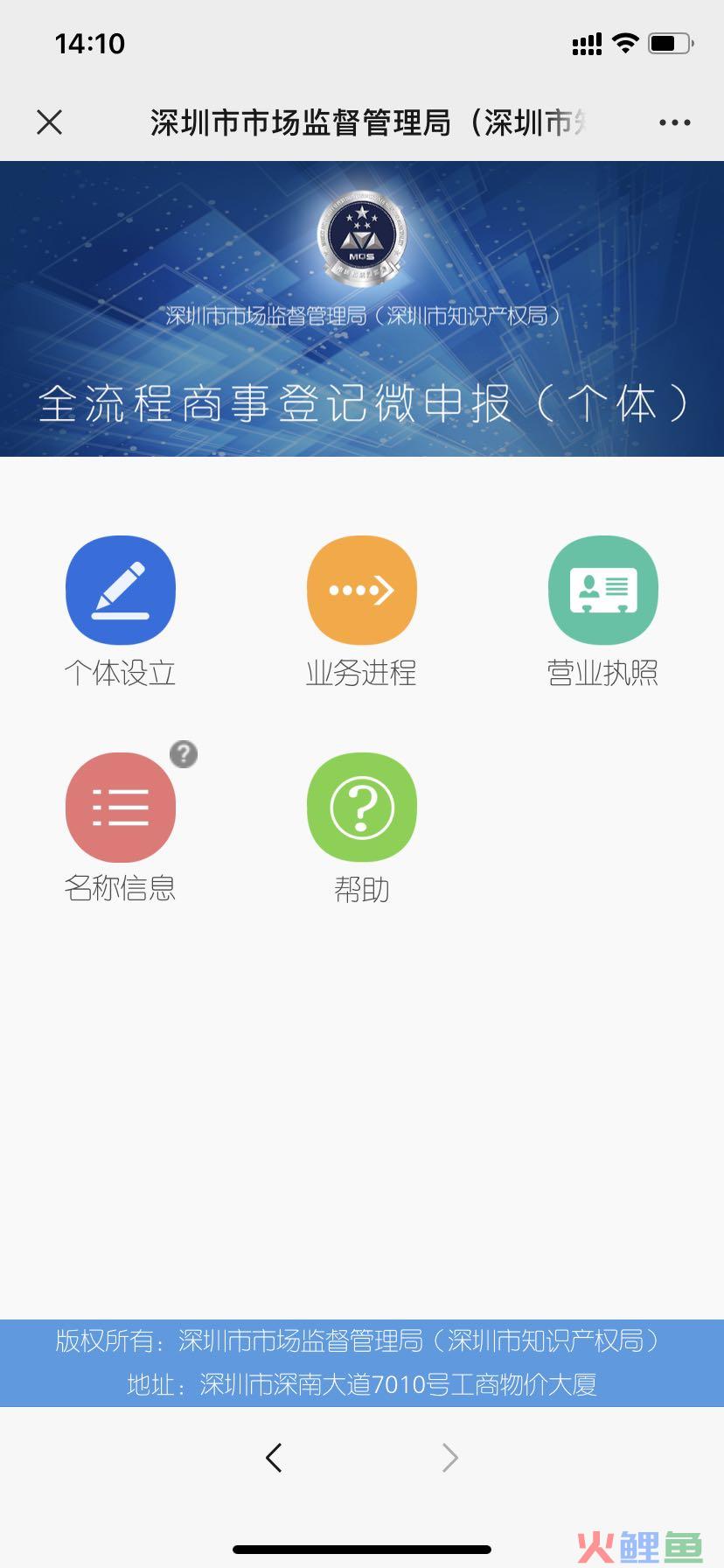Open the three-dot options menu
Screen dimensions: 724x1568
coord(672,122)
